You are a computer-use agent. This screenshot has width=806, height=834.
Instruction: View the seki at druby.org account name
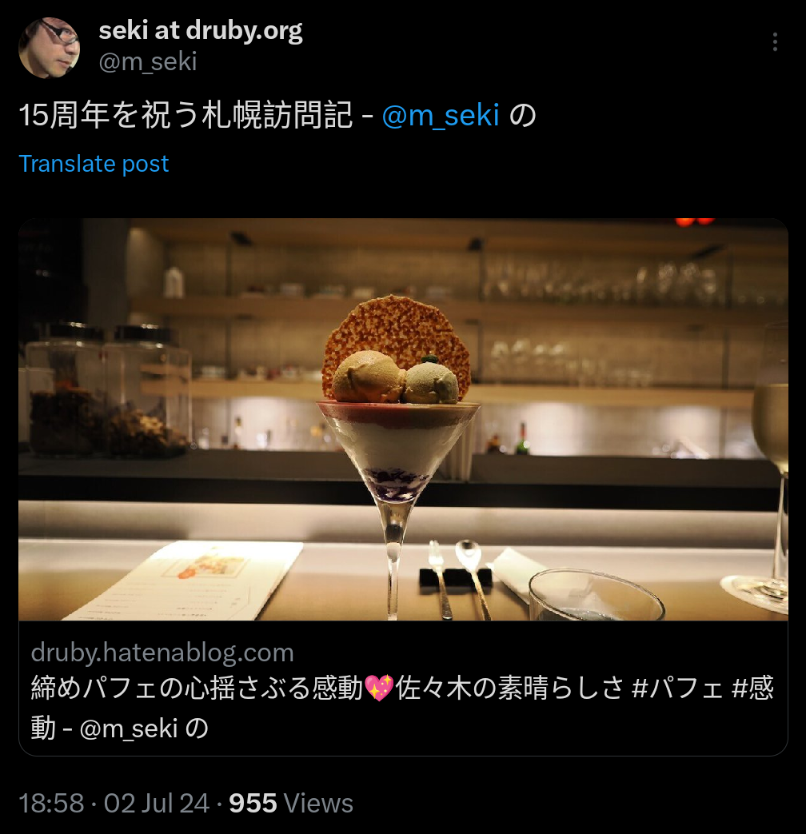click(200, 31)
